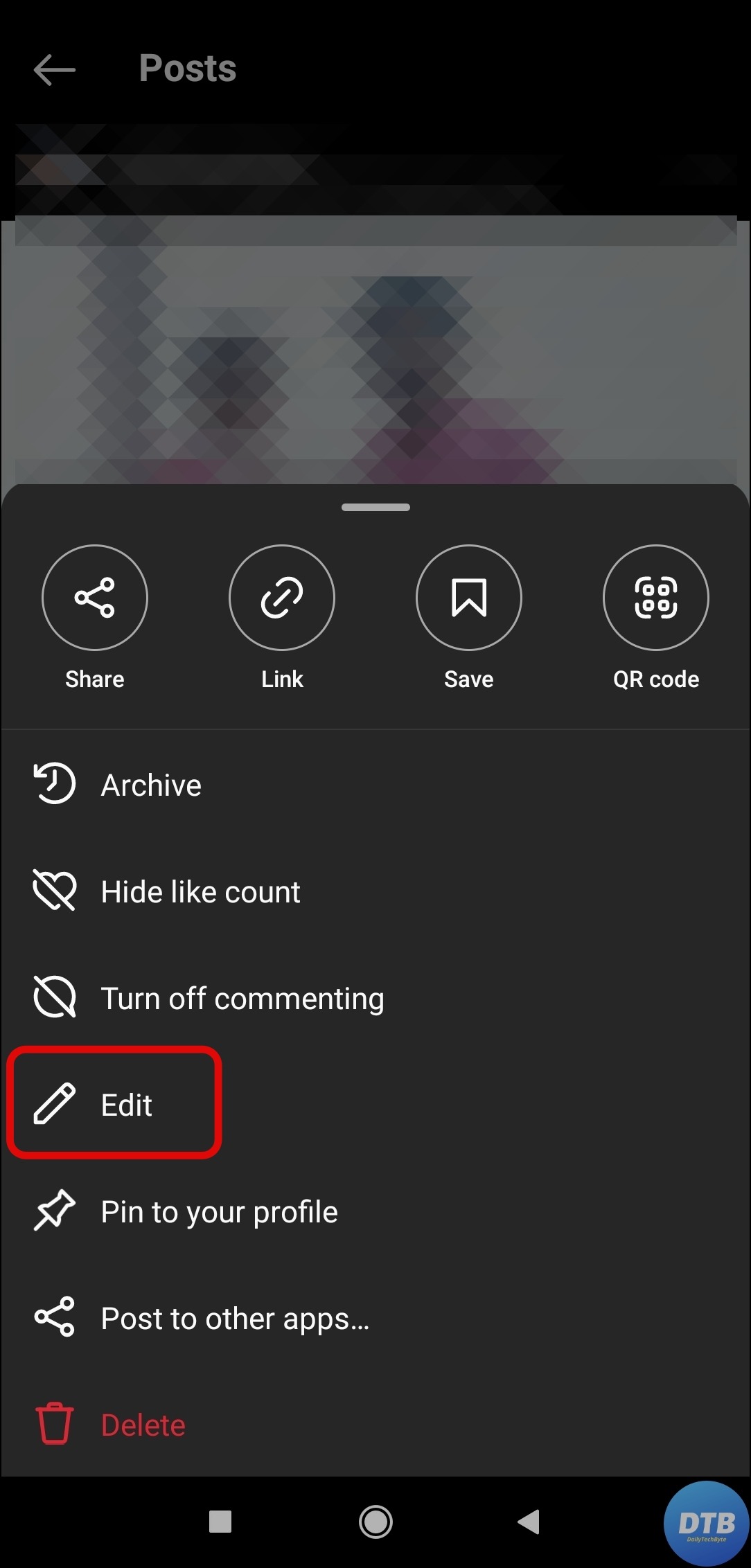This screenshot has width=751, height=1568.
Task: Pin this post to your profile
Action: click(219, 1211)
